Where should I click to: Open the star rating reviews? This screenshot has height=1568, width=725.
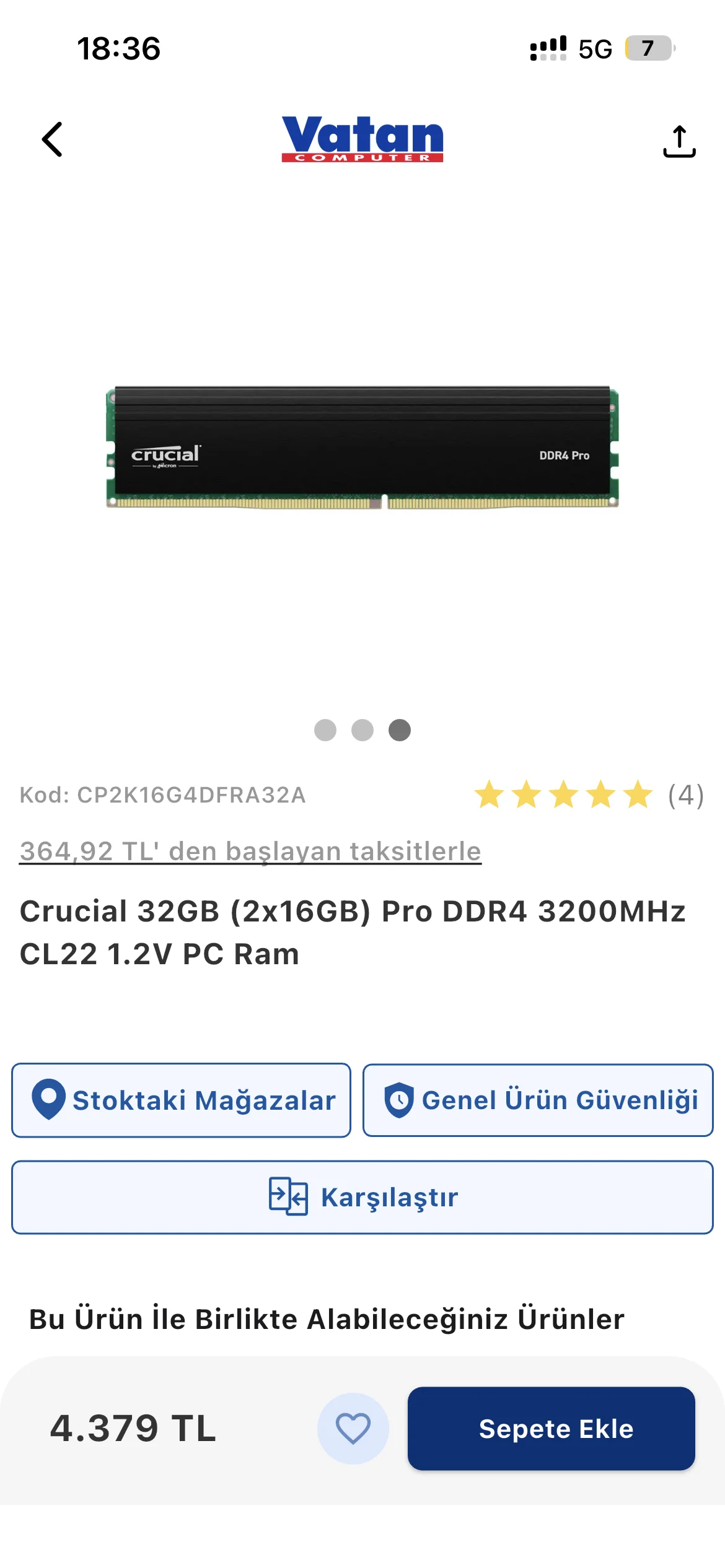(x=589, y=795)
